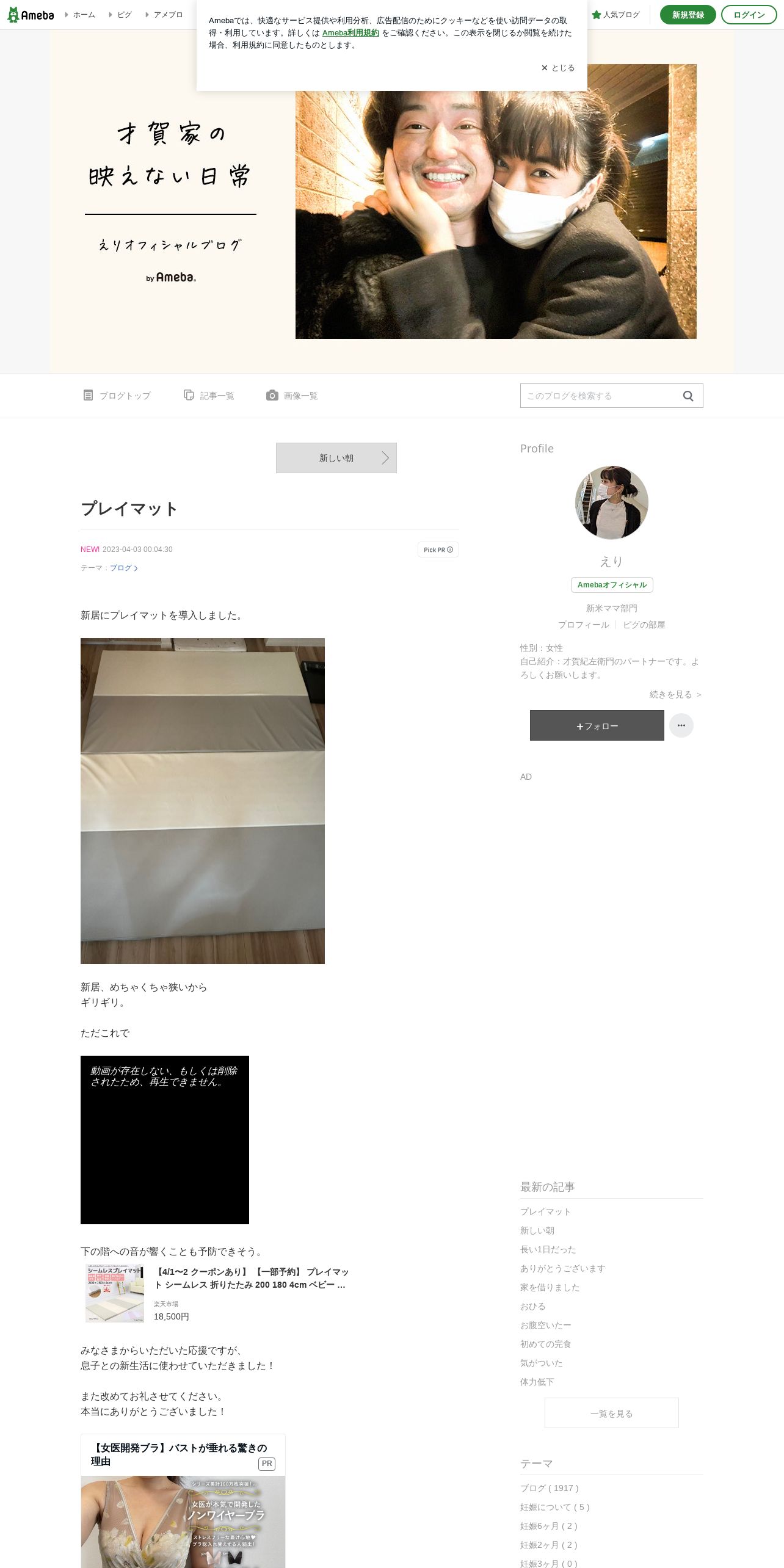The image size is (784, 1568).
Task: Open the recent article 家を借りました
Action: tap(550, 1287)
